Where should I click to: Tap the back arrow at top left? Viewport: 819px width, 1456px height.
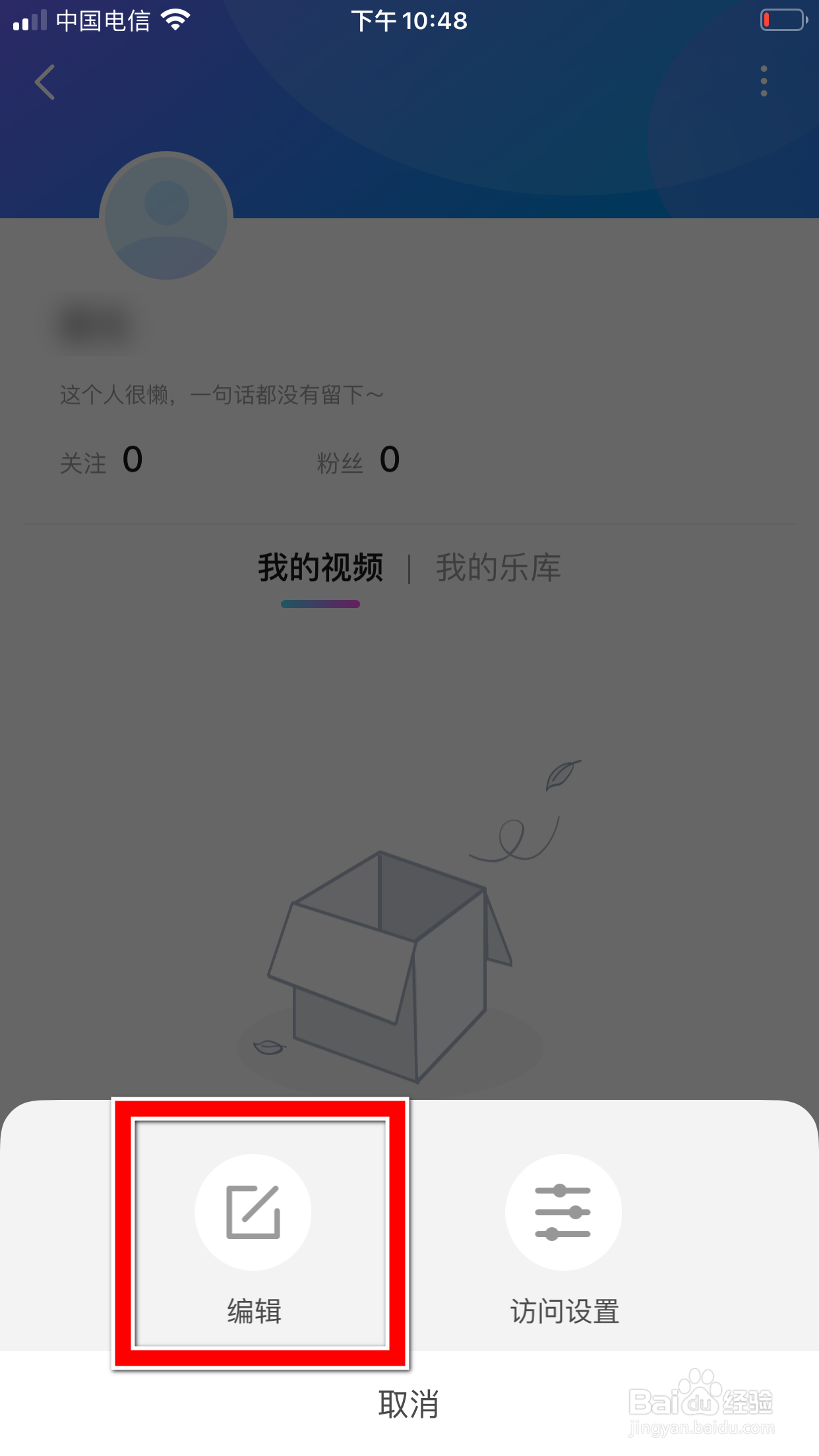tap(44, 82)
